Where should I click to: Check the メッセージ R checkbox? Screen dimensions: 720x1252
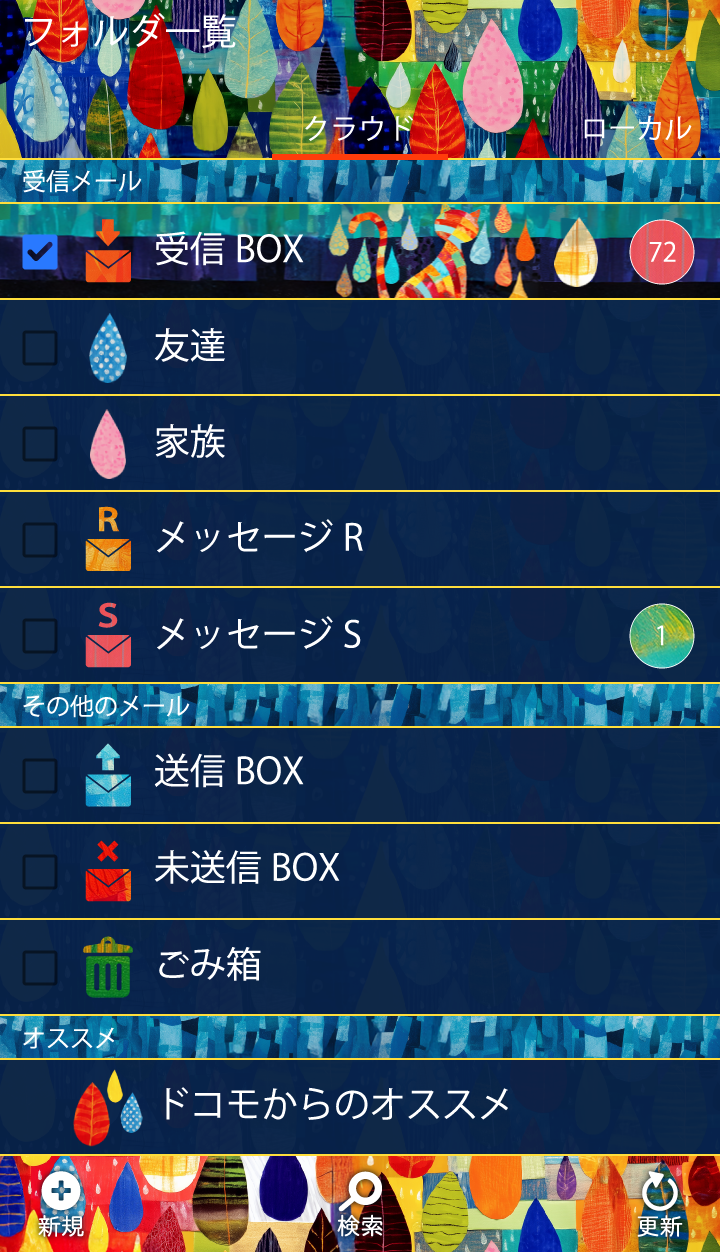(40, 540)
